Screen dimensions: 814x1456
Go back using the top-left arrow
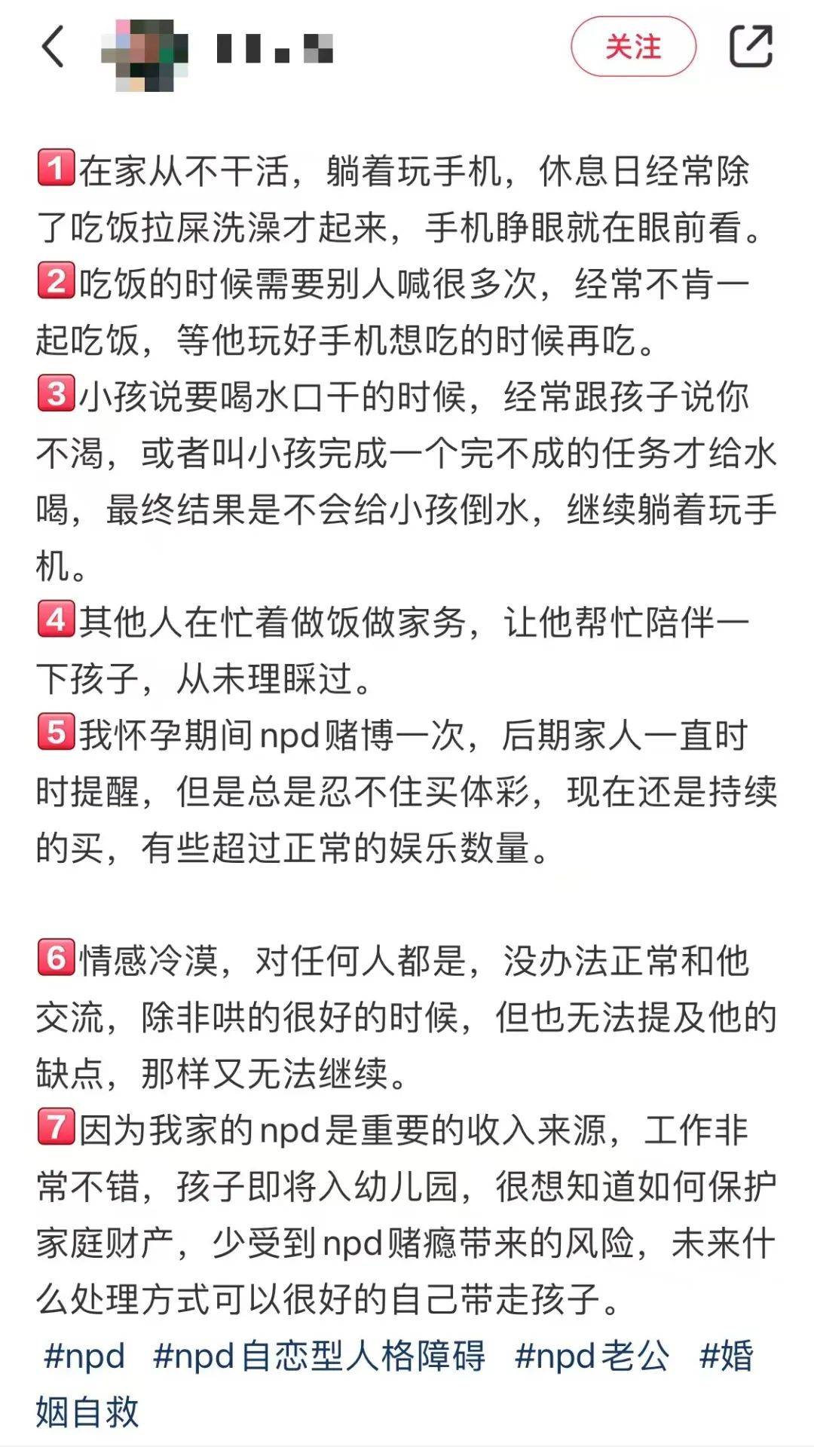pyautogui.click(x=53, y=47)
